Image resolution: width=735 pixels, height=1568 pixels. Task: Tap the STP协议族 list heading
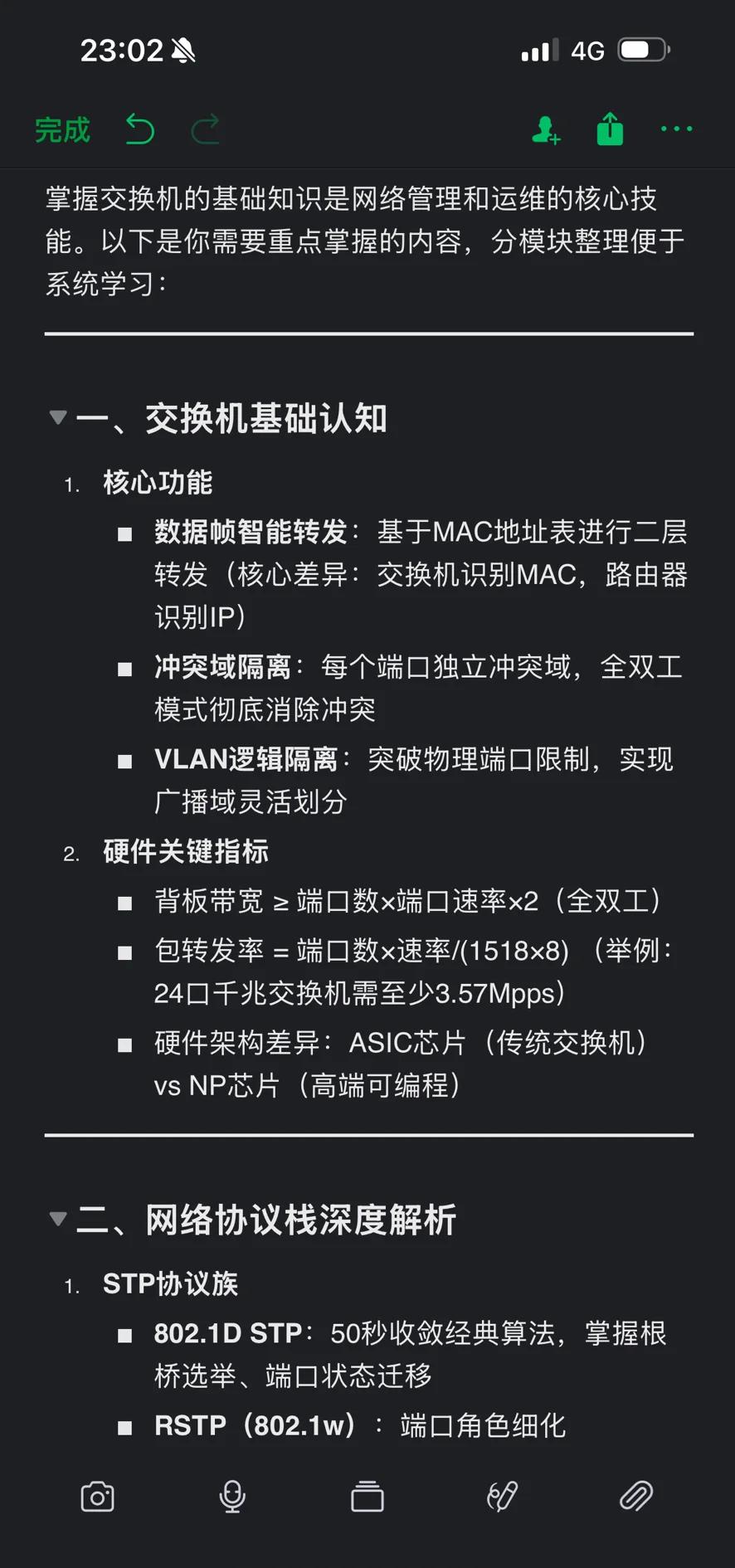coord(168,1283)
